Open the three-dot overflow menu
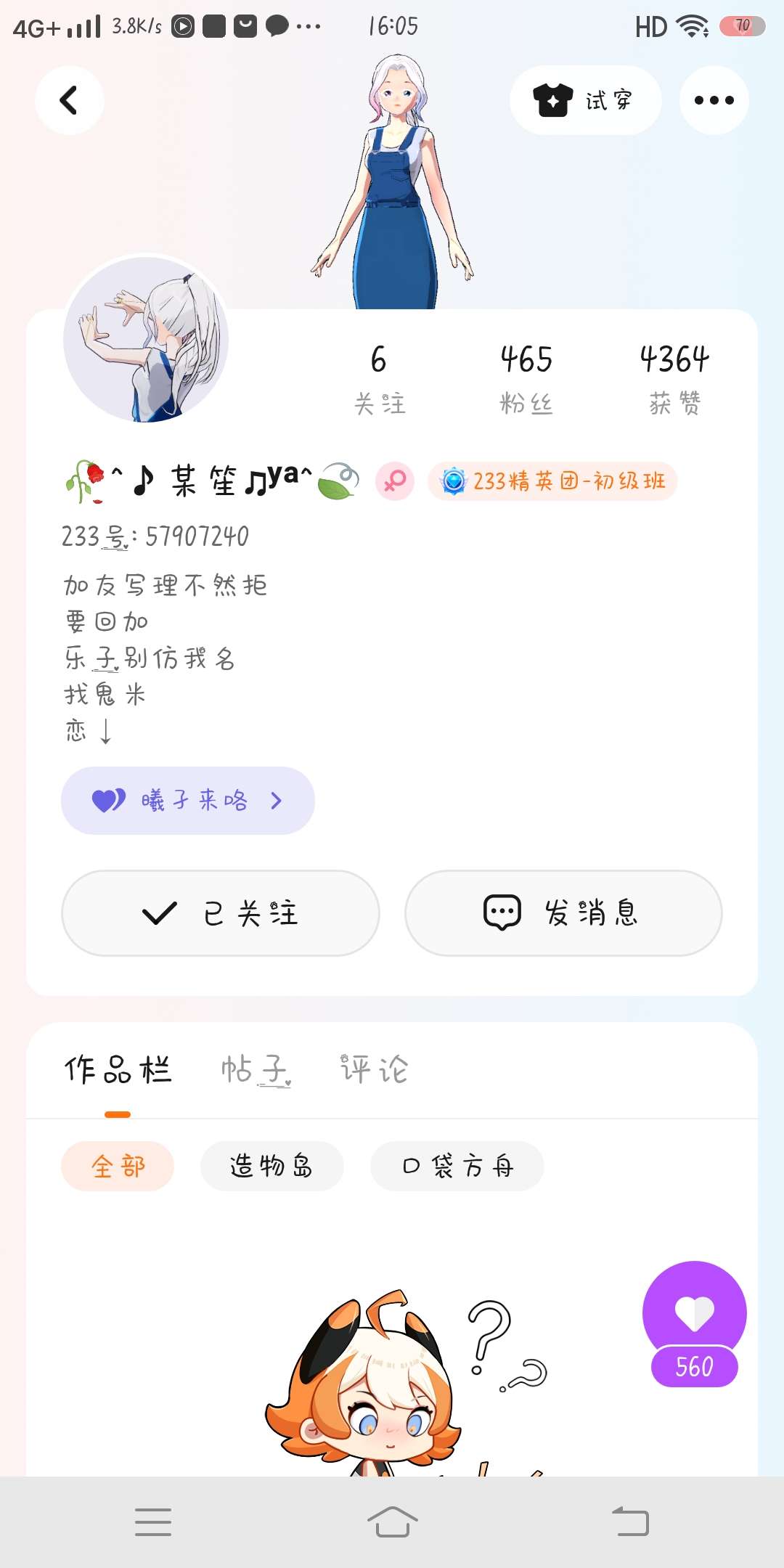 [714, 100]
